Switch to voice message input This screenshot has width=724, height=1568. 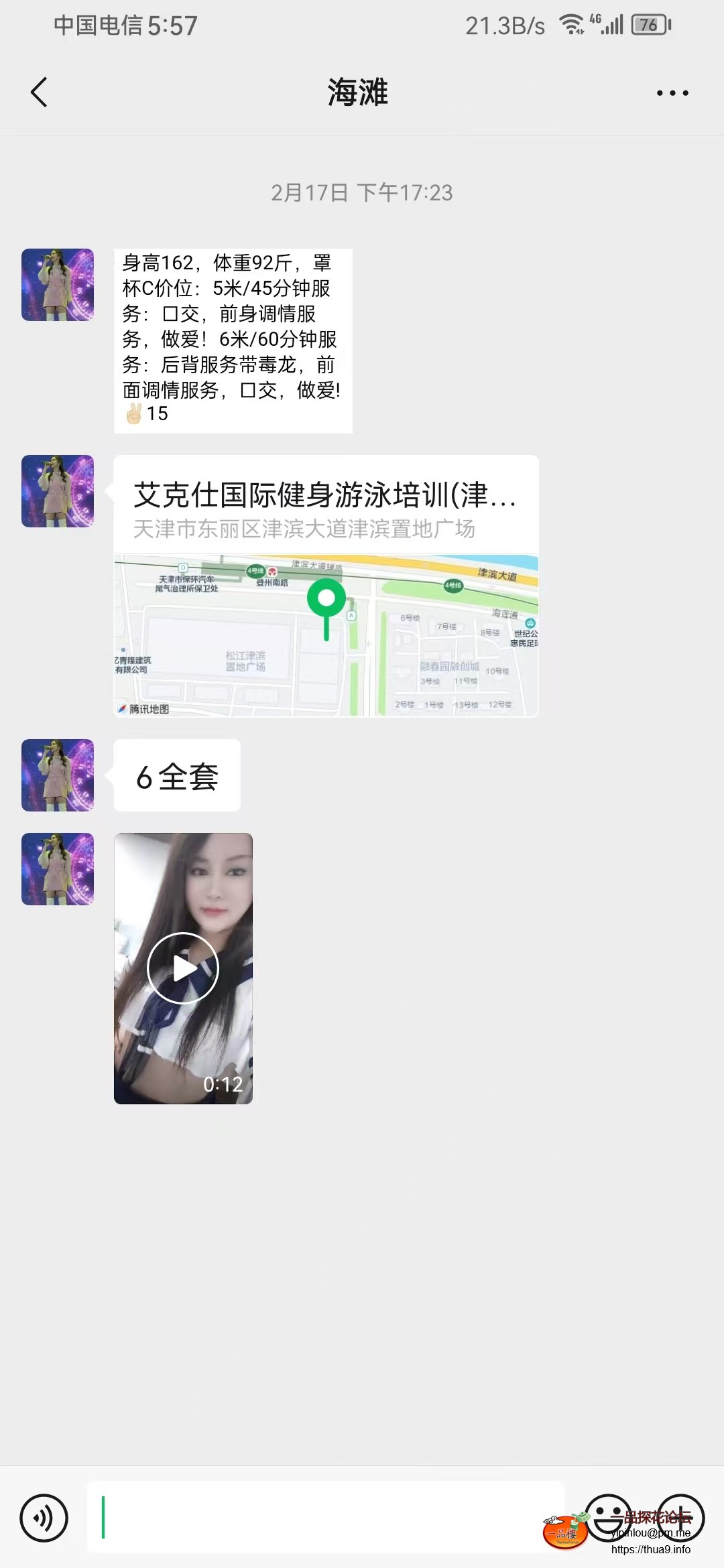pos(44,1518)
